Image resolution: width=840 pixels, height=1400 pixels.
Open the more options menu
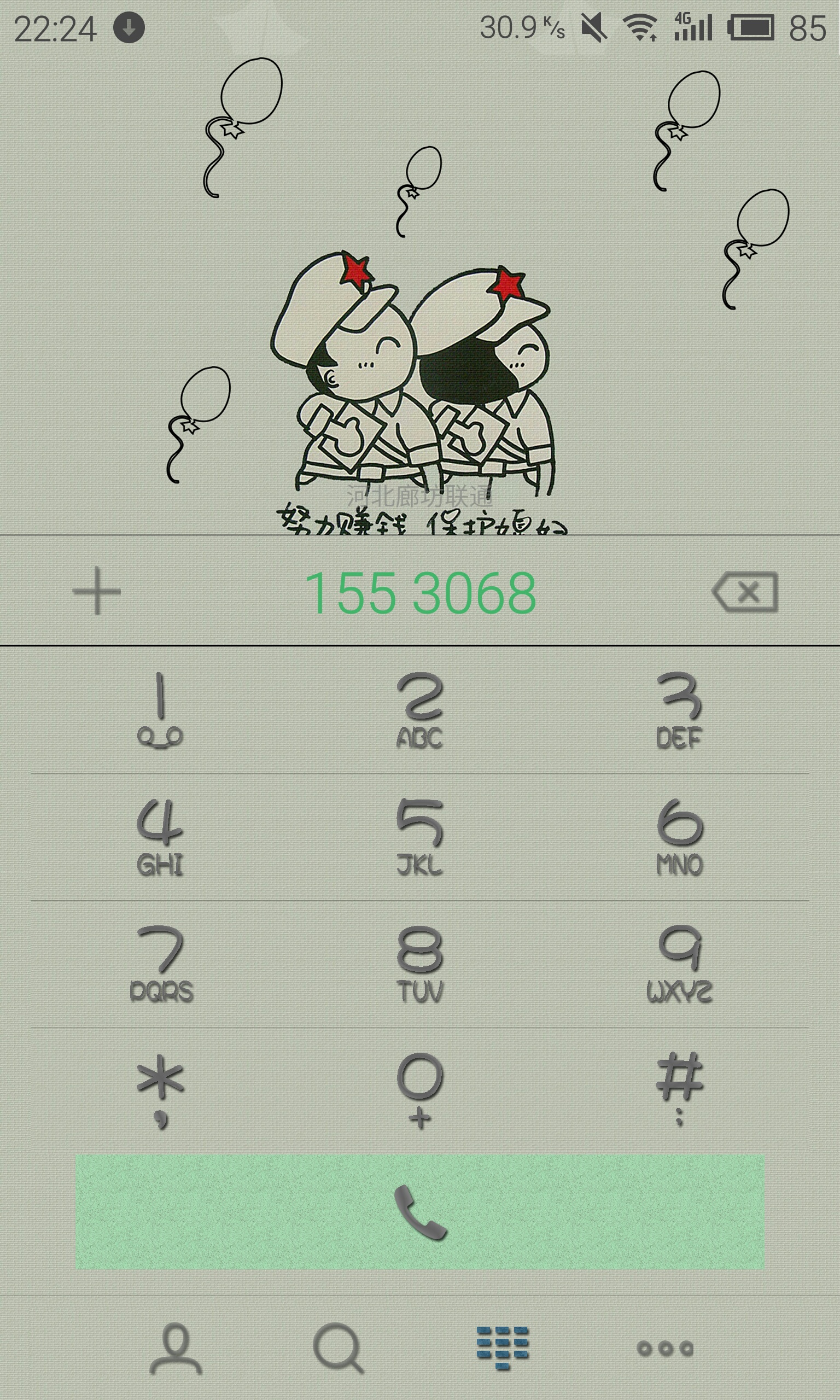[665, 1349]
